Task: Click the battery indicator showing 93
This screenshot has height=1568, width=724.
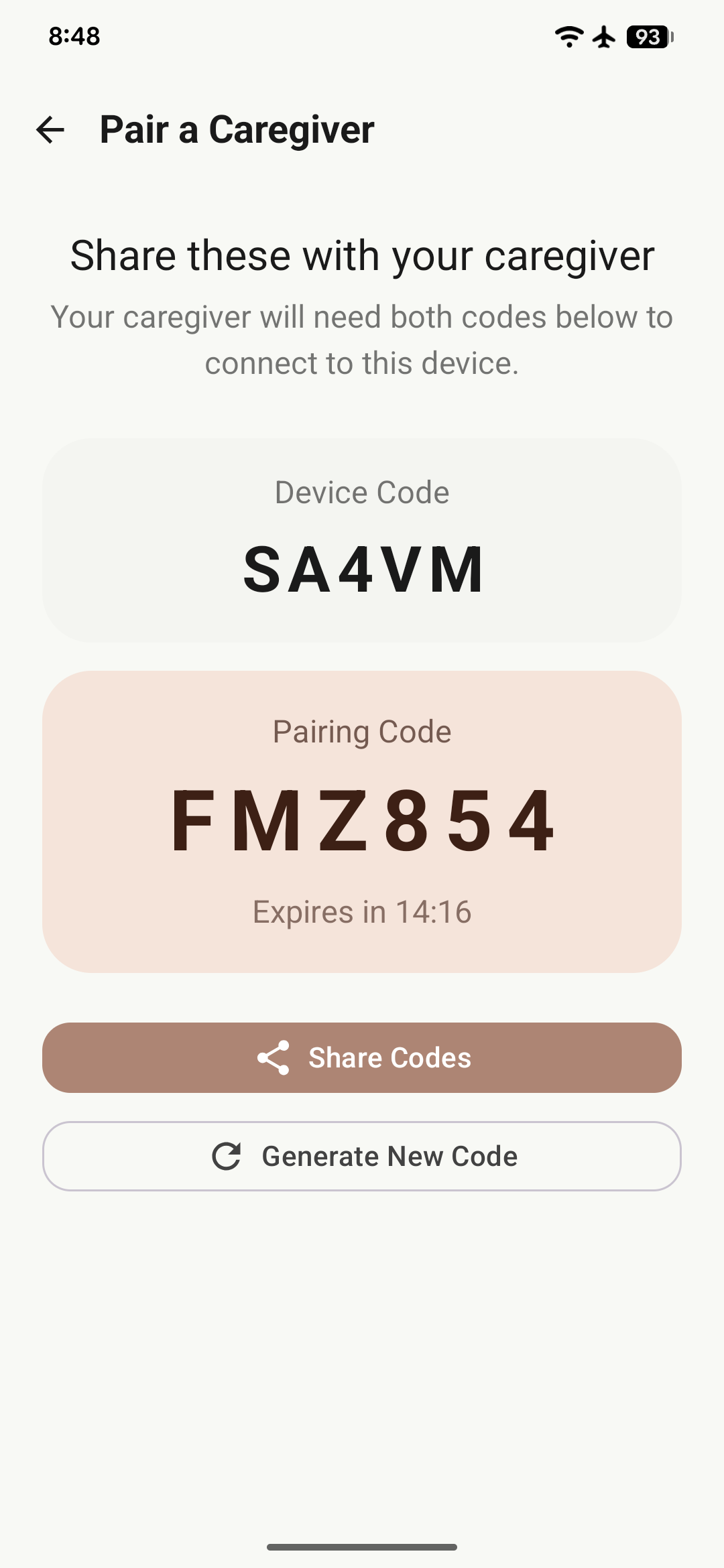Action: click(x=647, y=37)
